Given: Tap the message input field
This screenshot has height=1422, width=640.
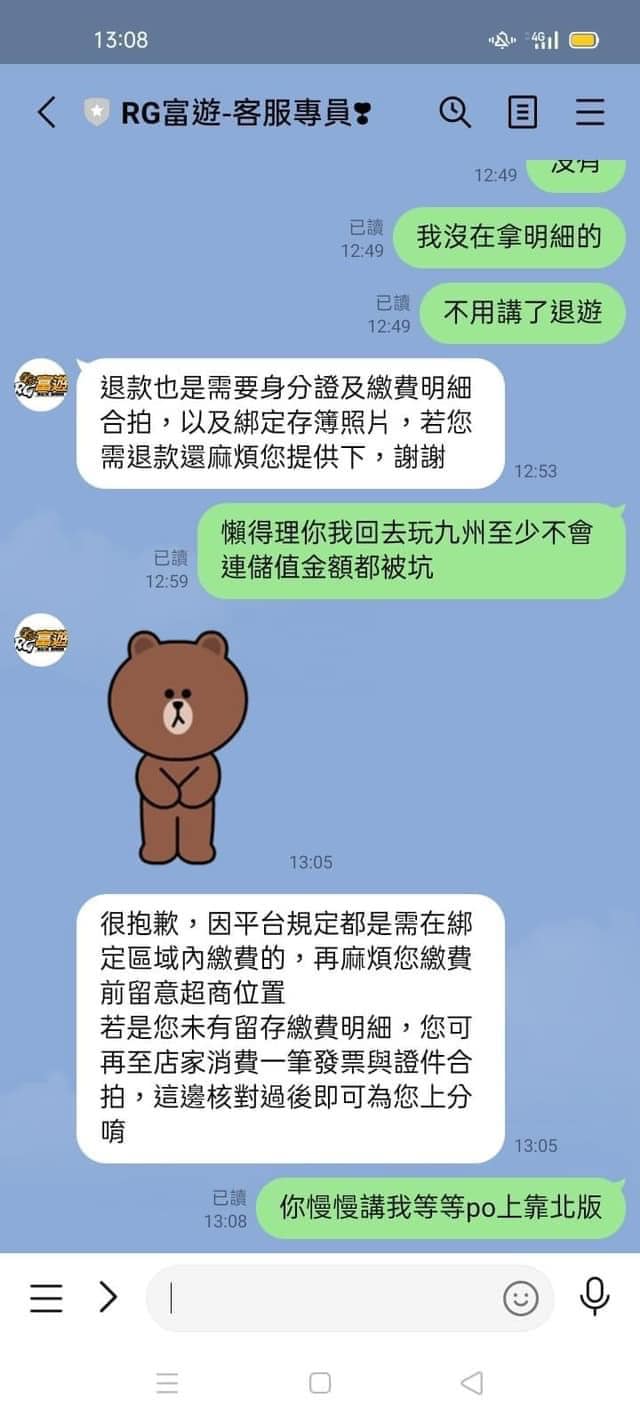Looking at the screenshot, I should (x=330, y=1298).
